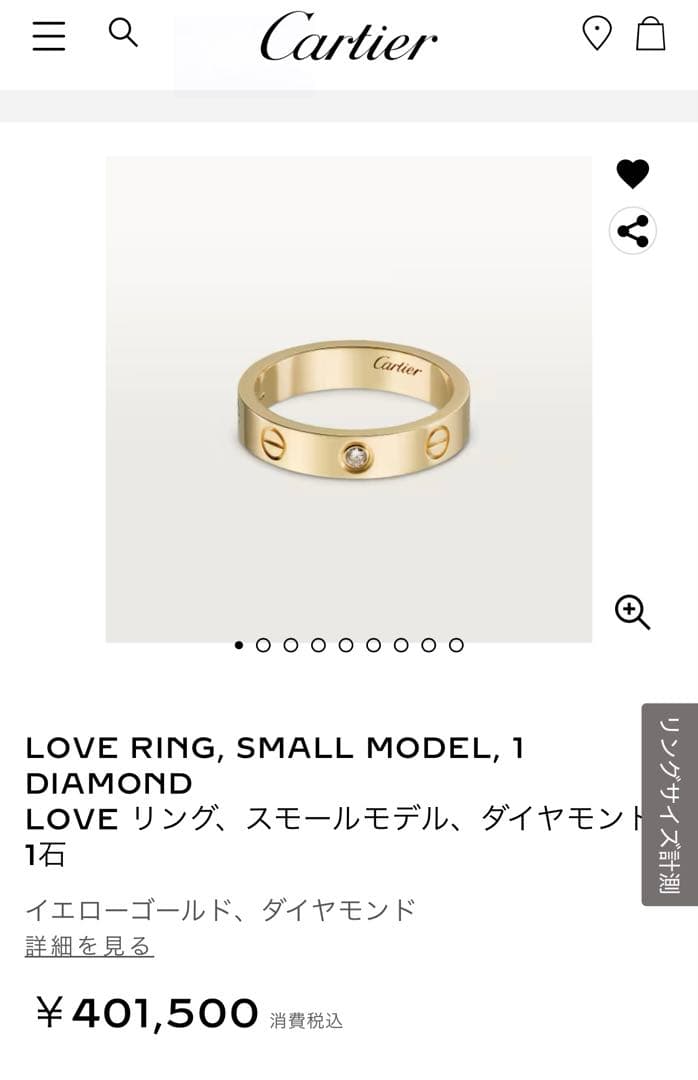Viewport: 698px width, 1080px height.
Task: Open the リングサイズ計測 side tab
Action: [x=669, y=804]
